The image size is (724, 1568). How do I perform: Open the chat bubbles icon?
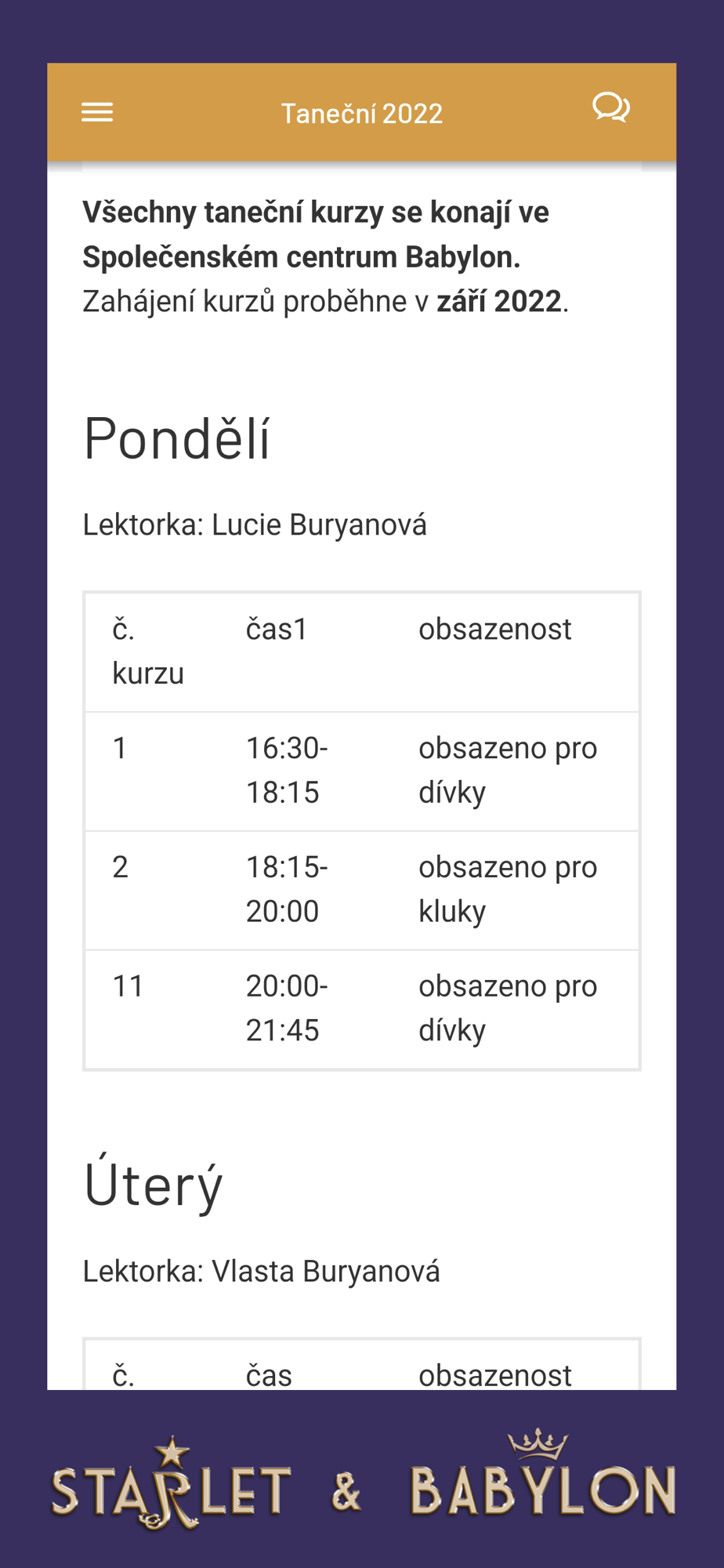click(x=611, y=108)
